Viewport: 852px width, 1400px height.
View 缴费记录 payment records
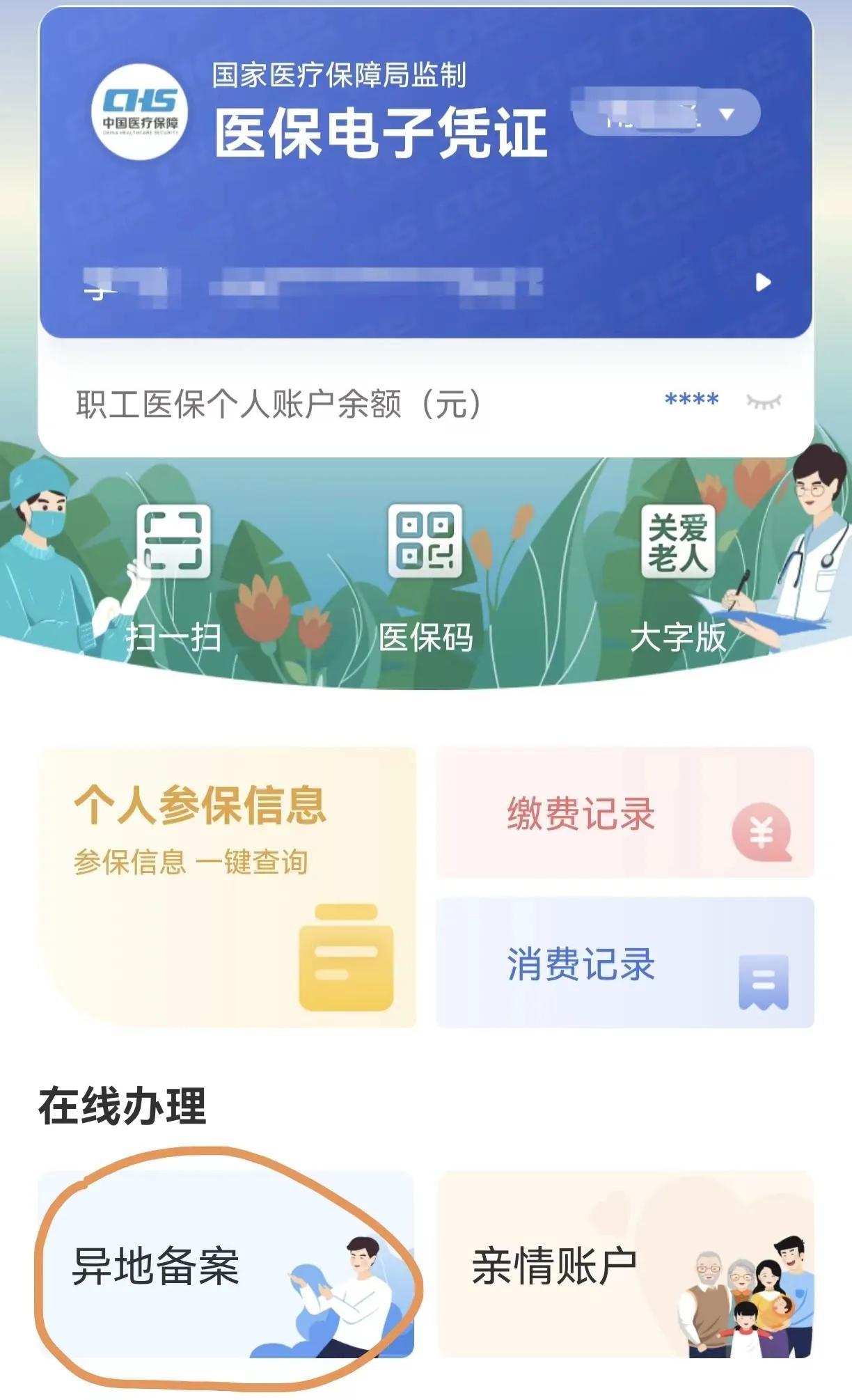click(624, 812)
